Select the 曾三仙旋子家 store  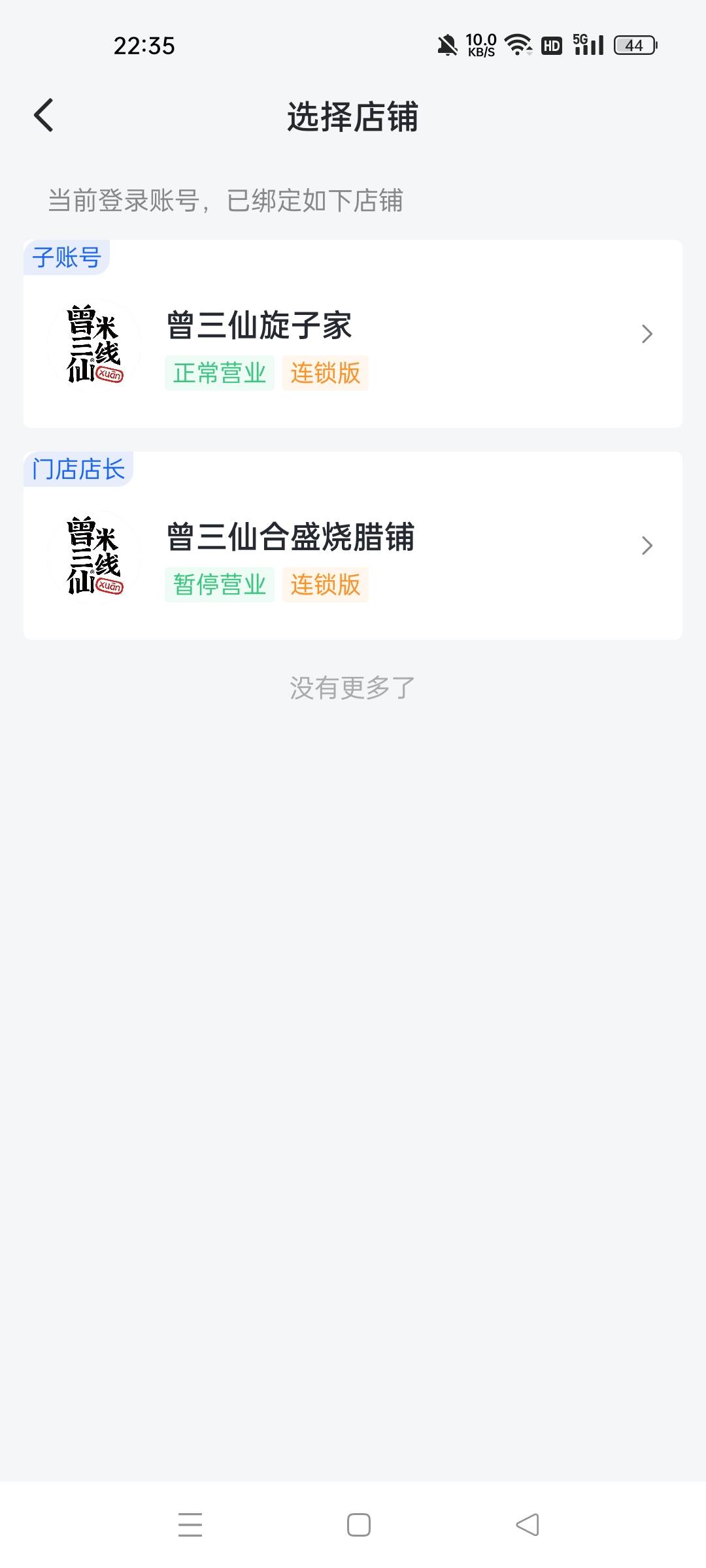pyautogui.click(x=353, y=335)
